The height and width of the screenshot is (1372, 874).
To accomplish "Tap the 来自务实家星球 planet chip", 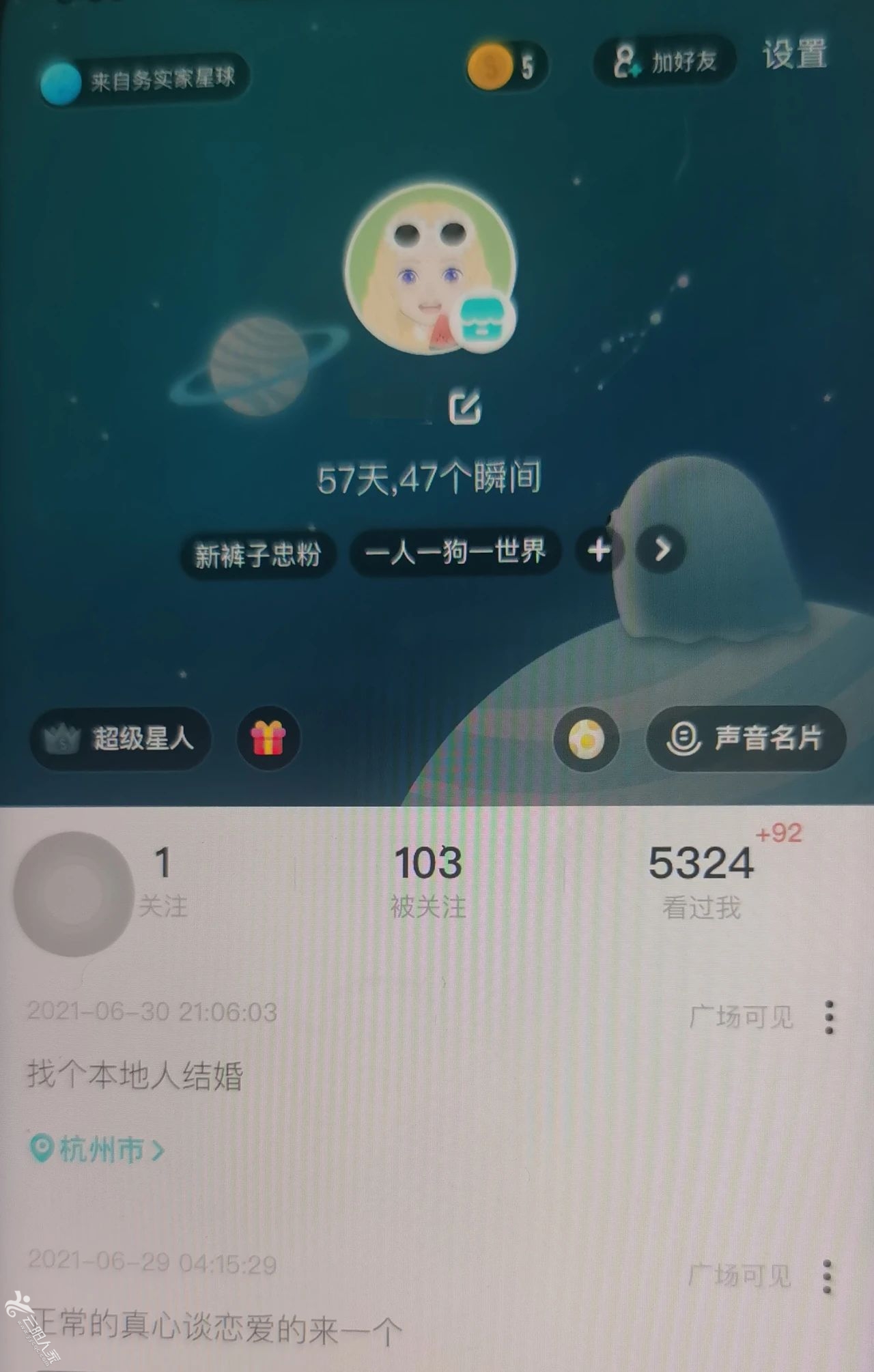I will point(143,80).
